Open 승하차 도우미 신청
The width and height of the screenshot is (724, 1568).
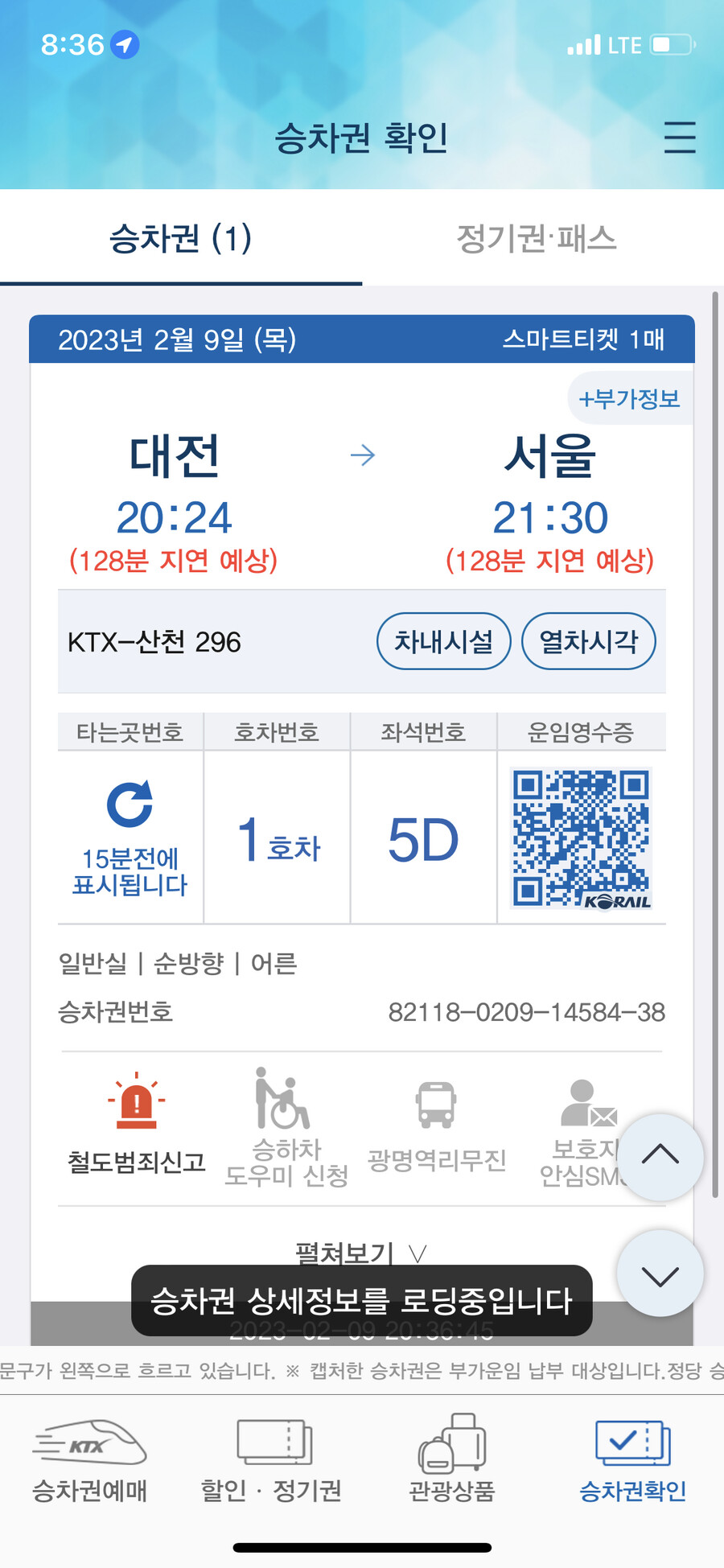[286, 1128]
